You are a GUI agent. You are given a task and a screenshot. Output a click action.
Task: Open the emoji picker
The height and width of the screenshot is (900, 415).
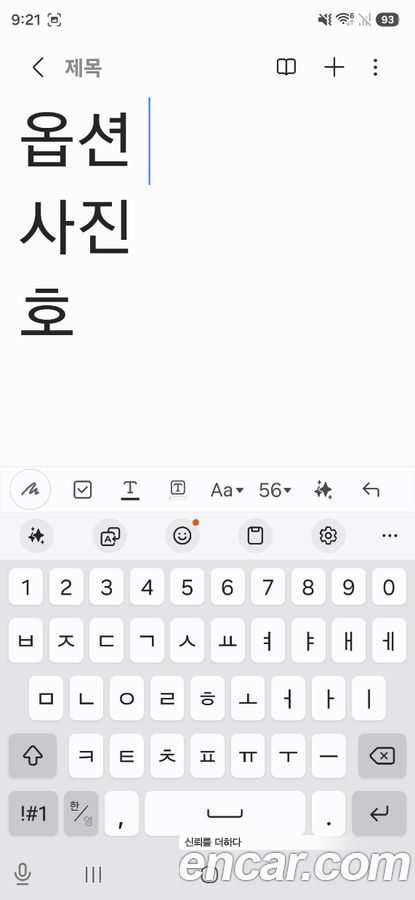tap(183, 536)
